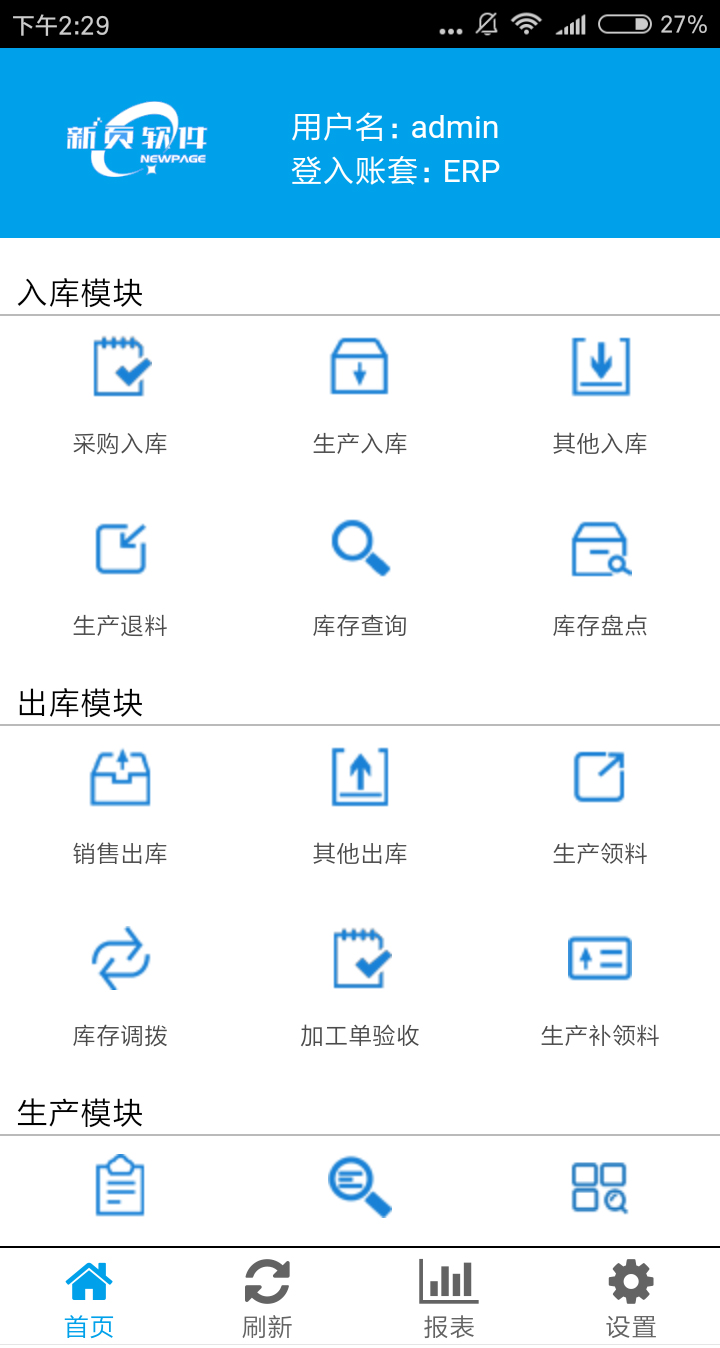Select the clipboard icon under 生产模块
The height and width of the screenshot is (1348, 720).
coord(120,1185)
